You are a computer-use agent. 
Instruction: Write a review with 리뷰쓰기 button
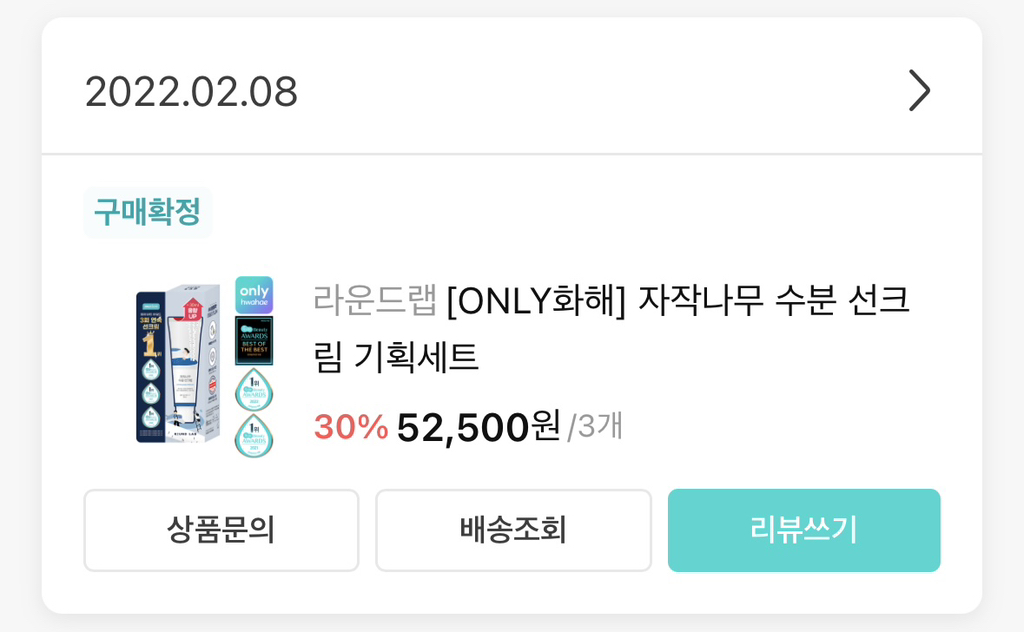[x=804, y=530]
